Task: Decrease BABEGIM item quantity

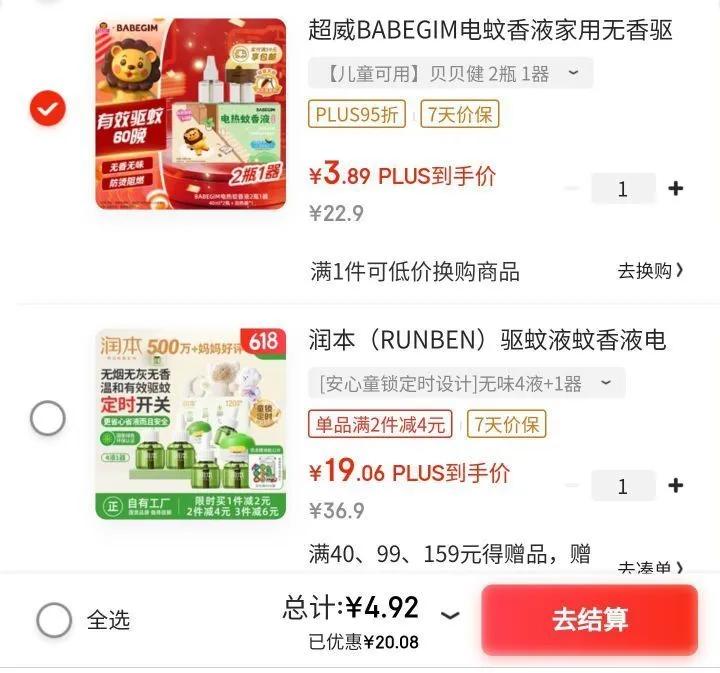Action: point(572,188)
